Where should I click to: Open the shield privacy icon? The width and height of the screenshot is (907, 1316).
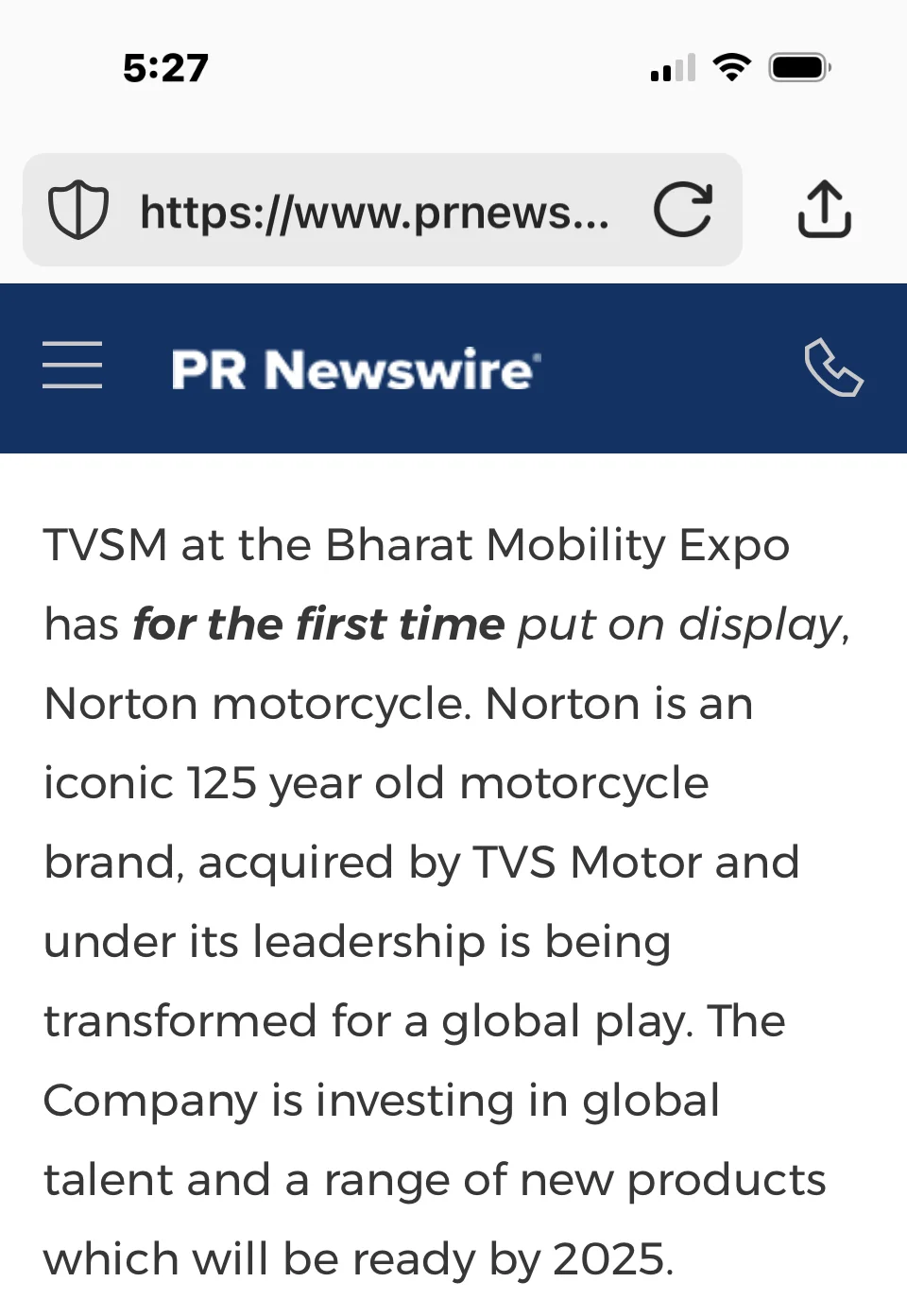click(78, 210)
